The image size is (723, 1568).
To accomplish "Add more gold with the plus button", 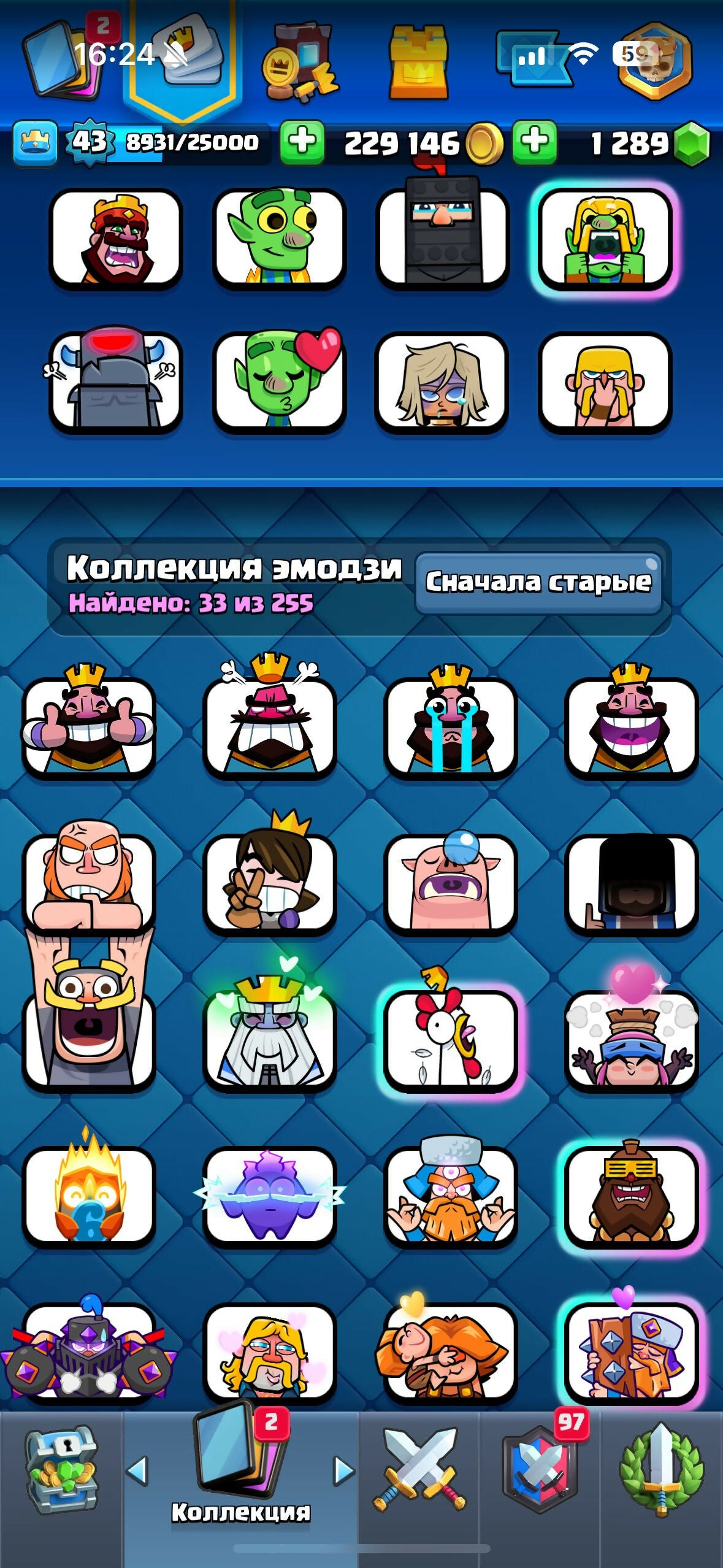I will click(302, 142).
